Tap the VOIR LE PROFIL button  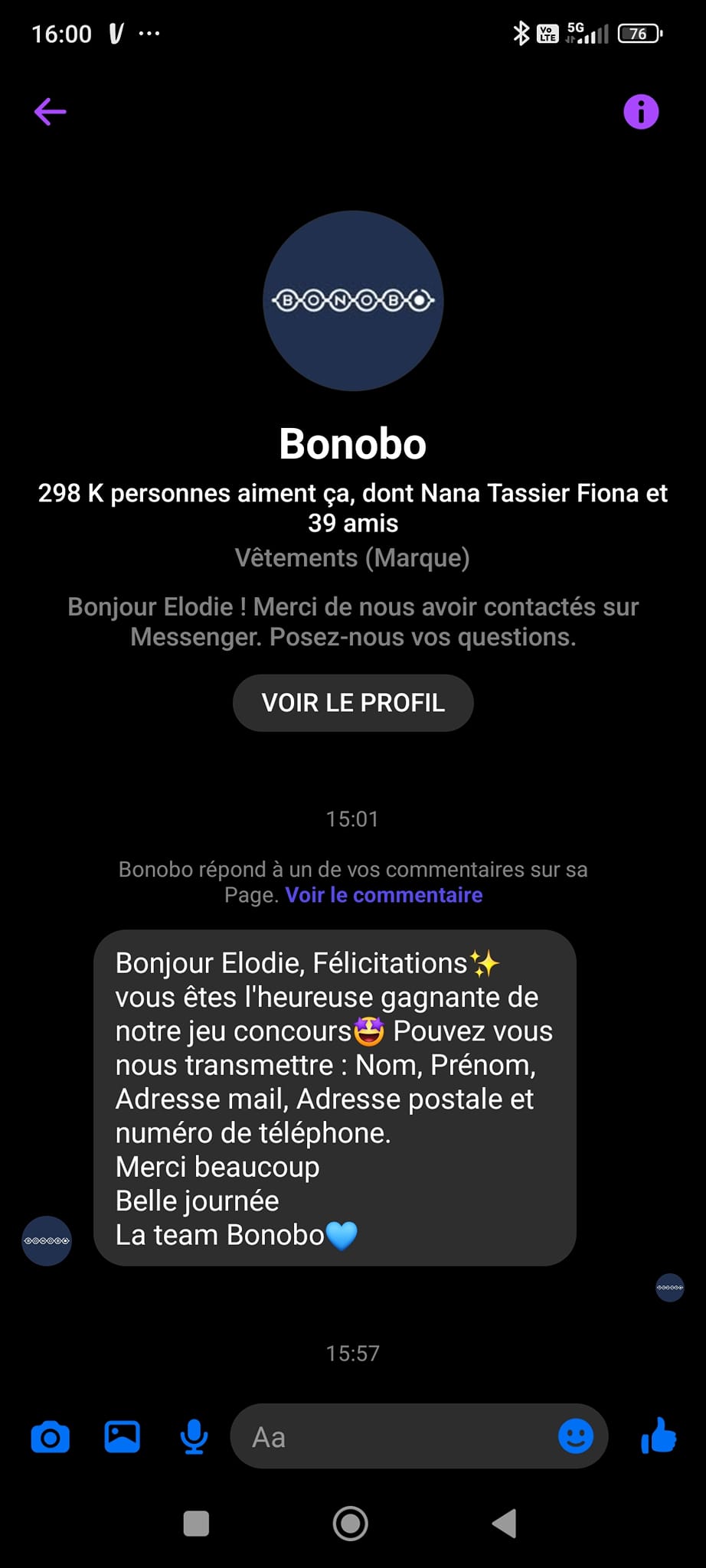[353, 703]
